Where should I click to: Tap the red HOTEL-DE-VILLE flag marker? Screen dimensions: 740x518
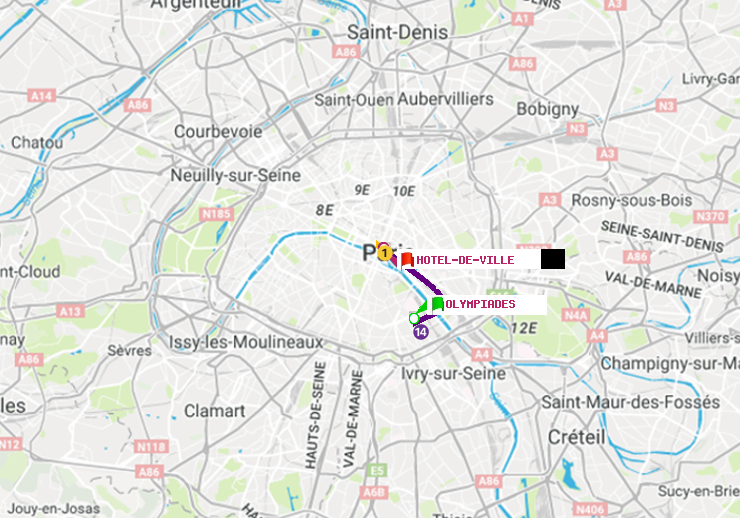(407, 260)
